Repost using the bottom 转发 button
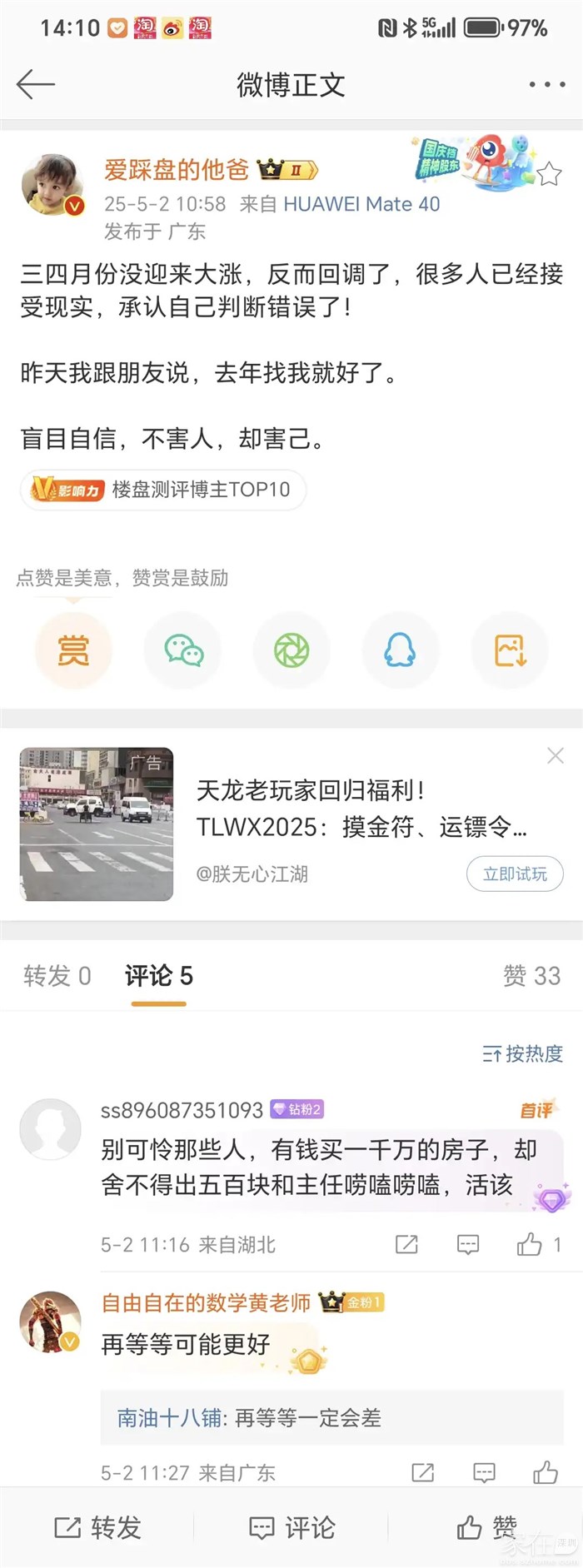583x1568 pixels. coord(98,1527)
